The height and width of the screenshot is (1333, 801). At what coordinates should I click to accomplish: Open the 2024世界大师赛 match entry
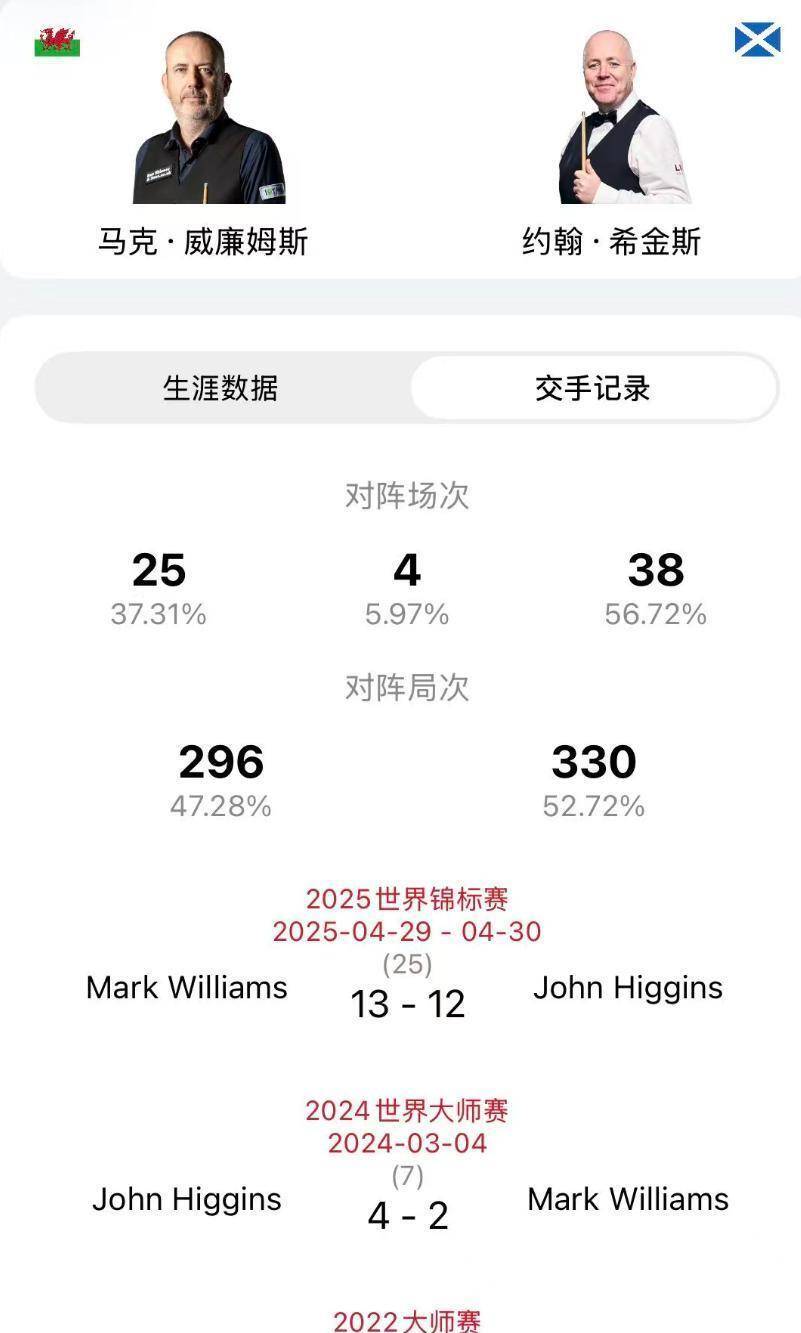click(x=406, y=1110)
